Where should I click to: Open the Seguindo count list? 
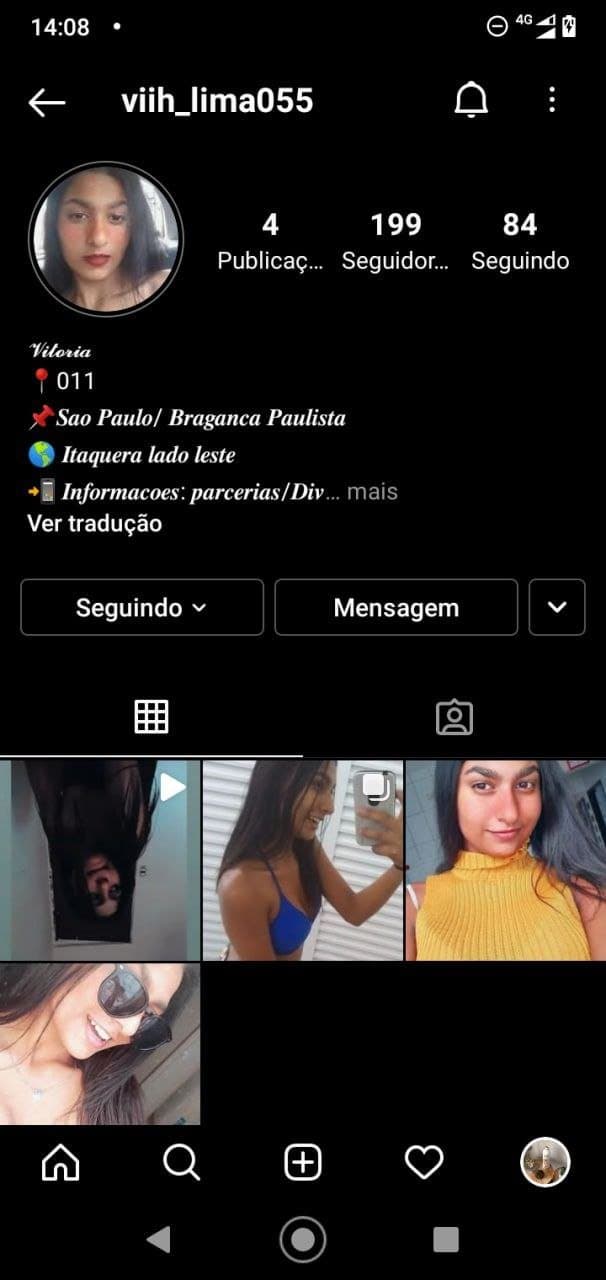[520, 241]
